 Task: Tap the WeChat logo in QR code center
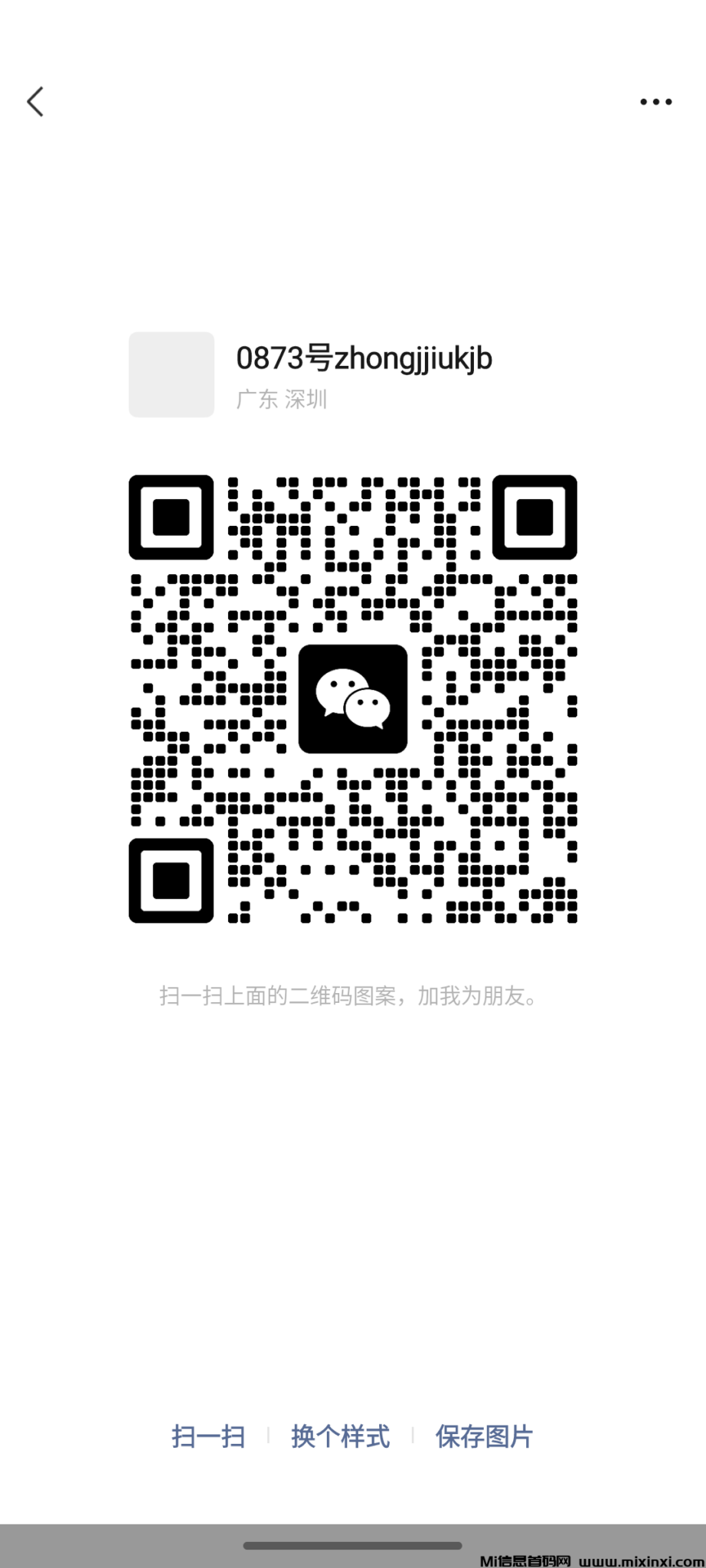(x=354, y=699)
